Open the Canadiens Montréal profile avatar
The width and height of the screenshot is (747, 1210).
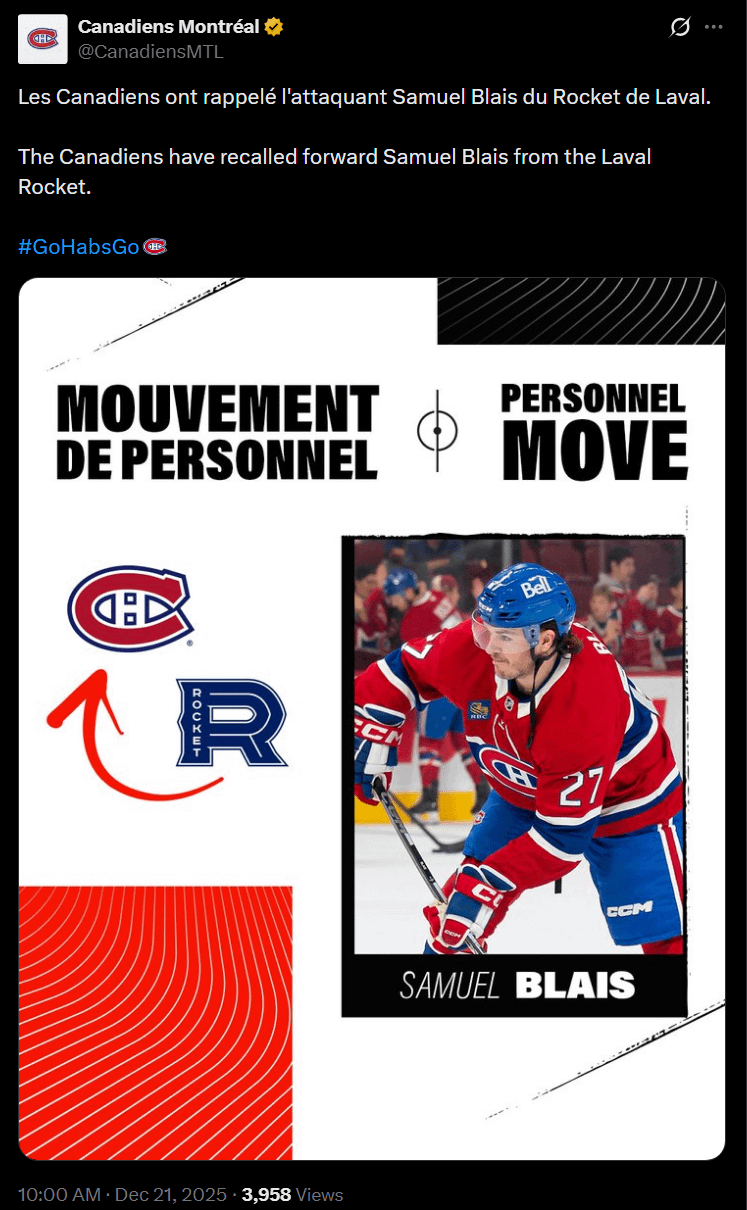[43, 39]
